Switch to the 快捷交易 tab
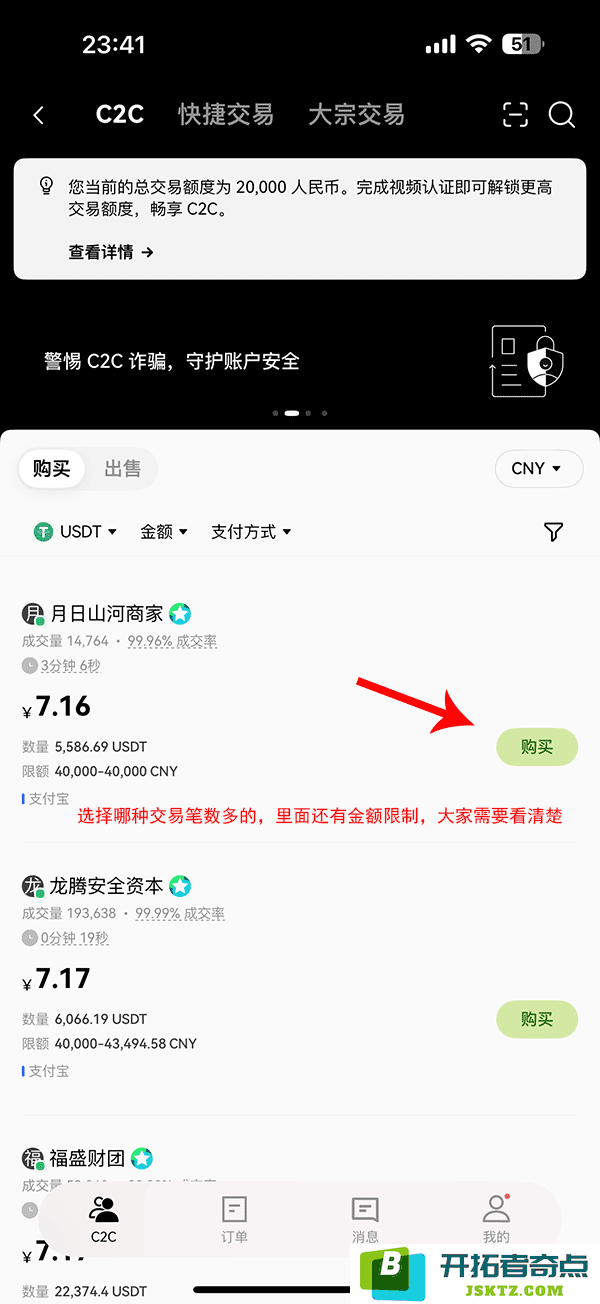600x1304 pixels. (226, 114)
